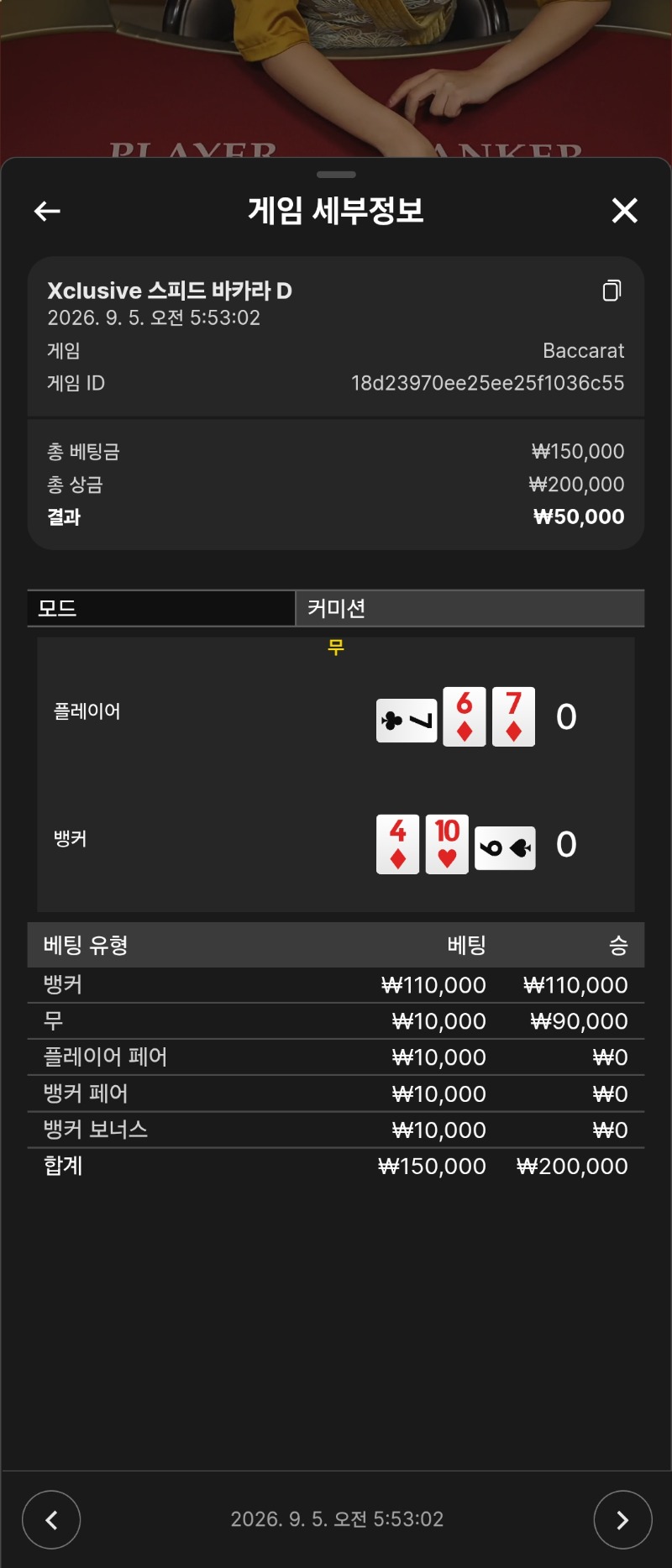Open the previous game record
The image size is (672, 1568).
(x=51, y=1519)
